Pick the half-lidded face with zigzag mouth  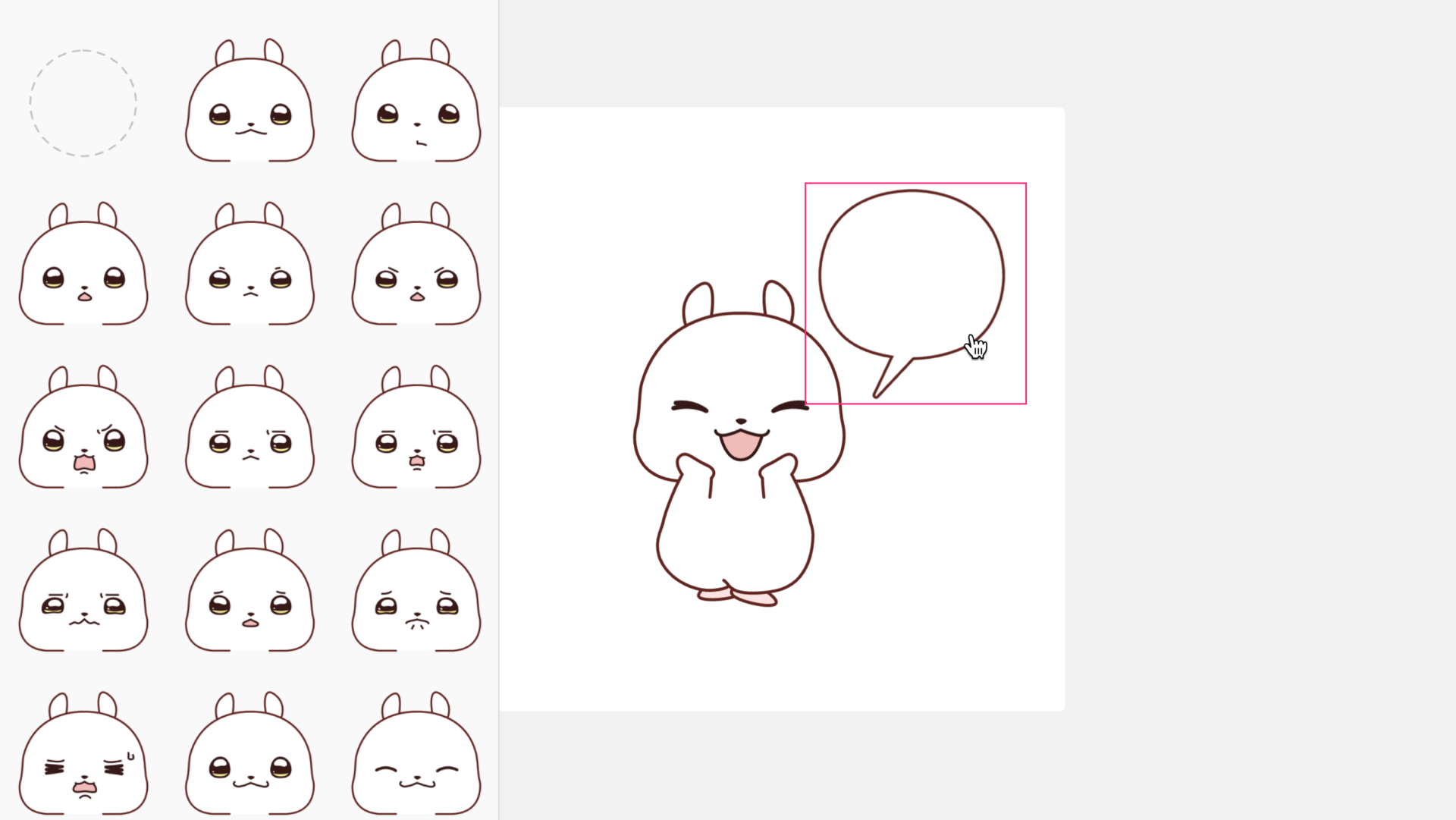[83, 589]
